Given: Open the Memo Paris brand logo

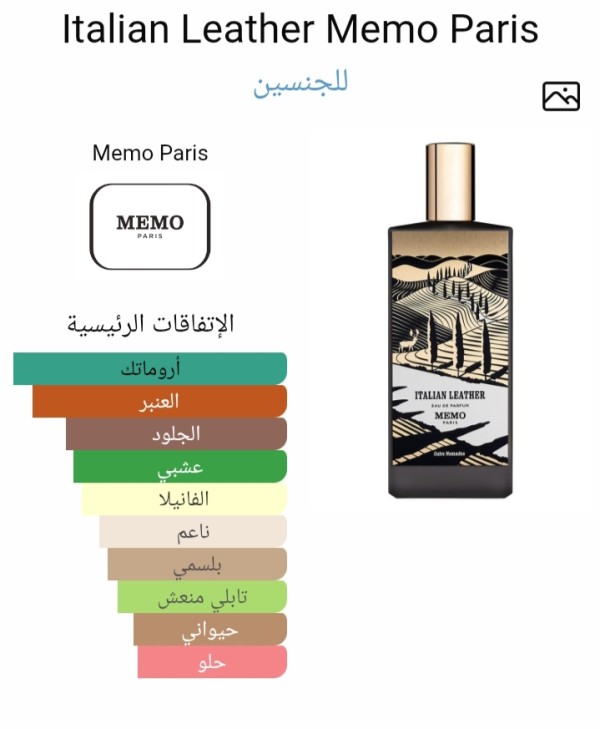Looking at the screenshot, I should tap(150, 226).
